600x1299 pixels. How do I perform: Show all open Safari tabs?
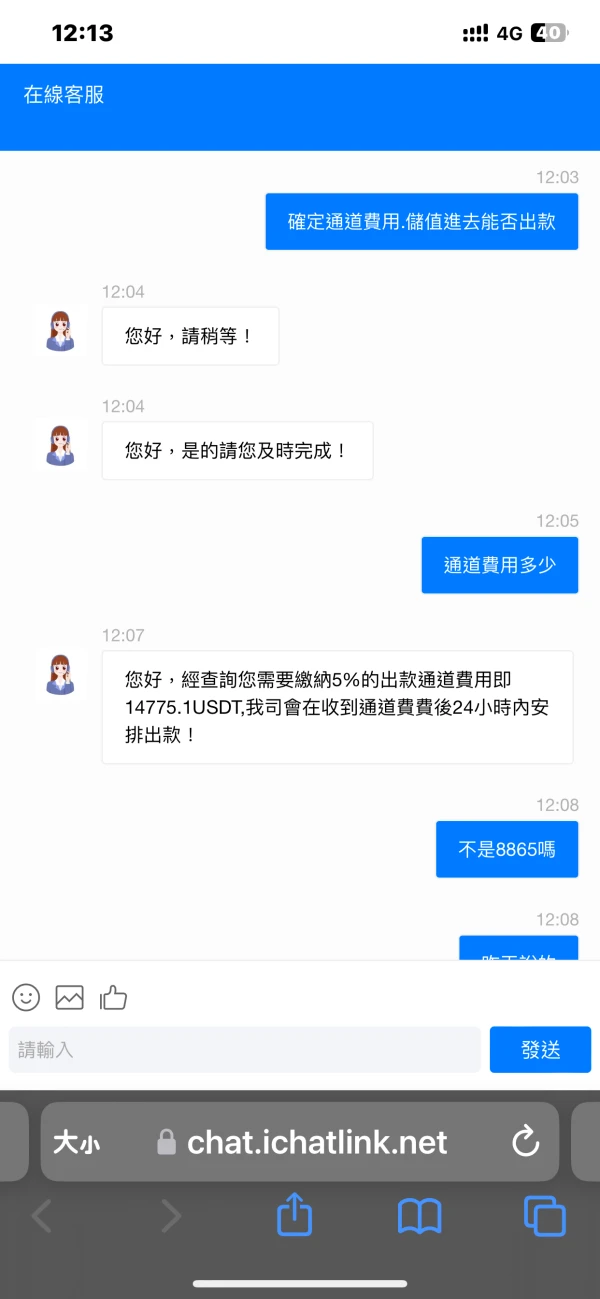point(545,1216)
